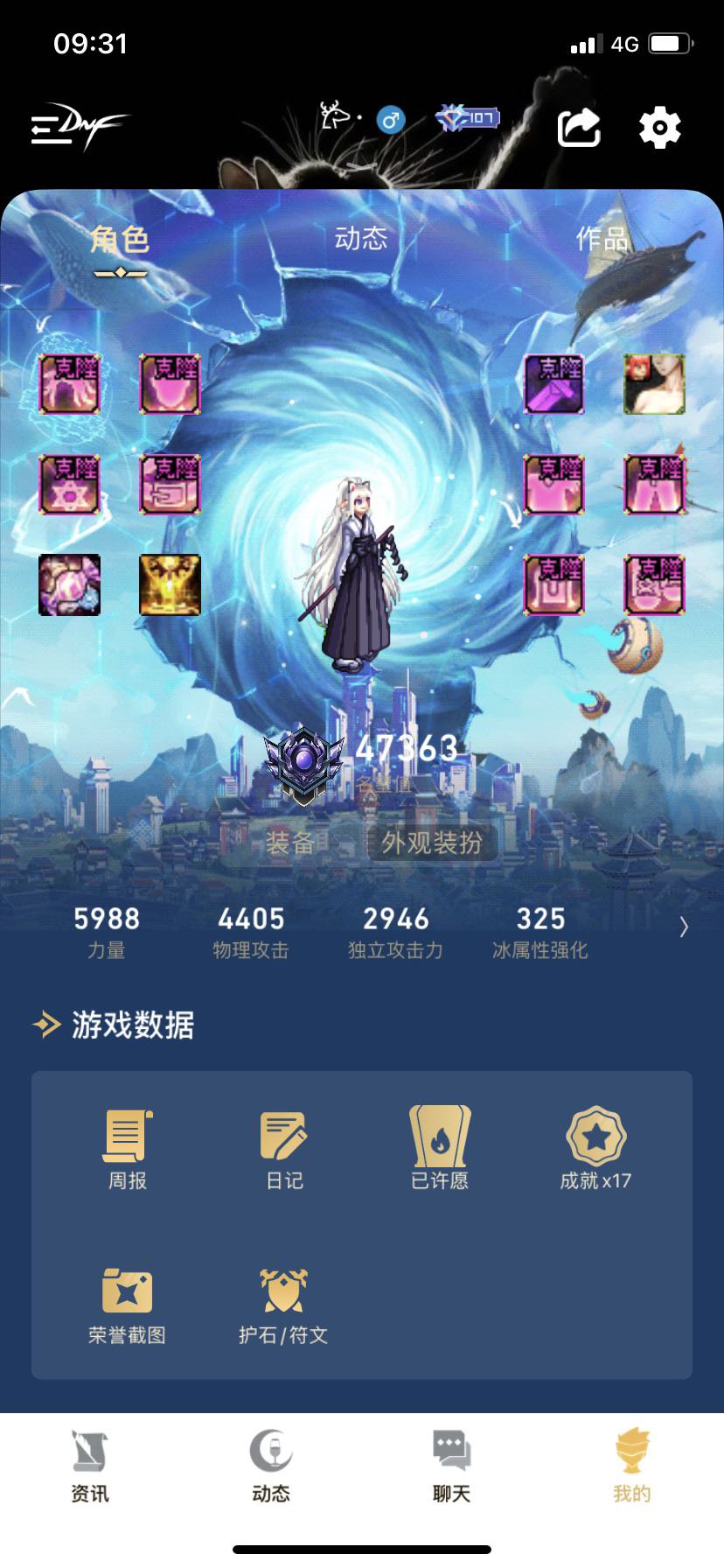This screenshot has height=1568, width=724.
Task: Open the DNF side menu
Action: [x=77, y=129]
